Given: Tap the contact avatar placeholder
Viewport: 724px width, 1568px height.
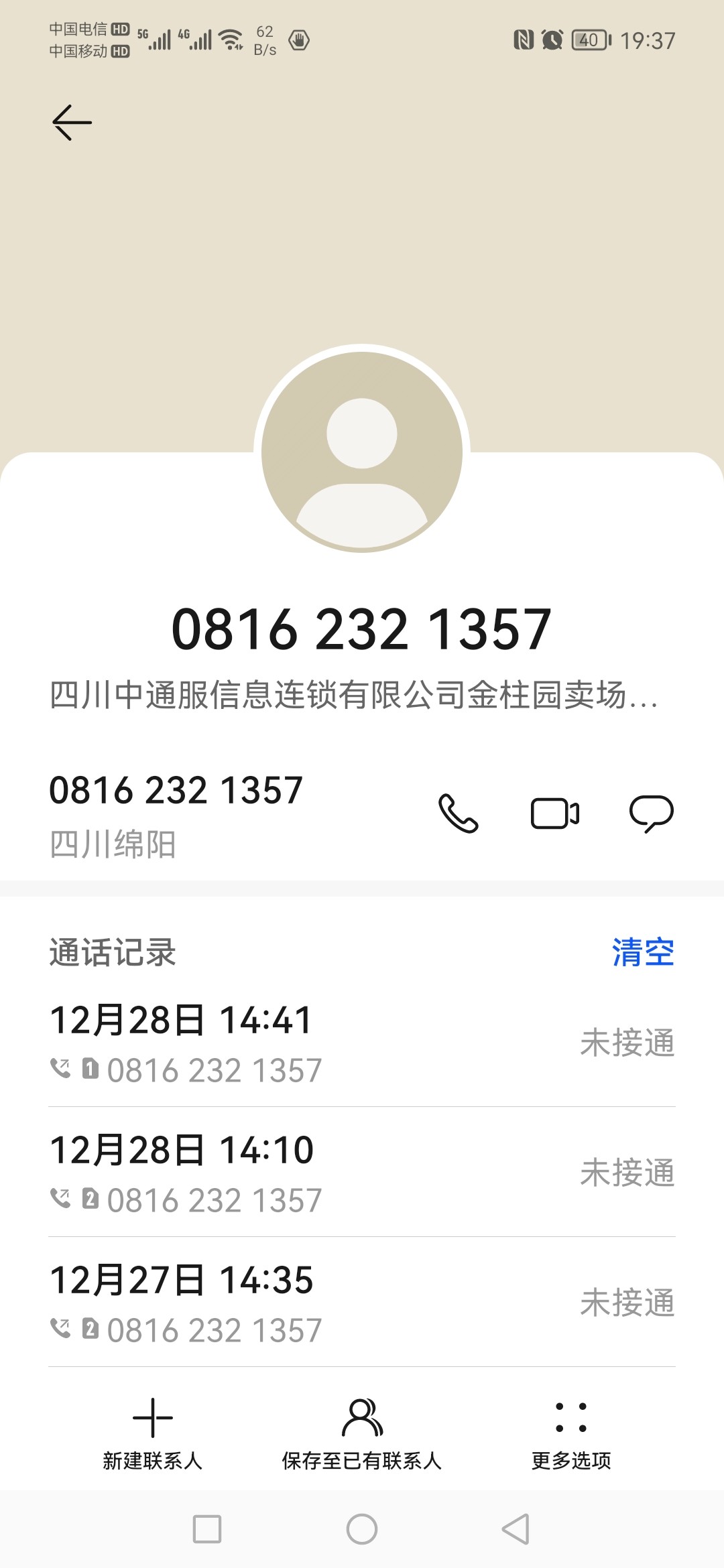Looking at the screenshot, I should [x=362, y=452].
